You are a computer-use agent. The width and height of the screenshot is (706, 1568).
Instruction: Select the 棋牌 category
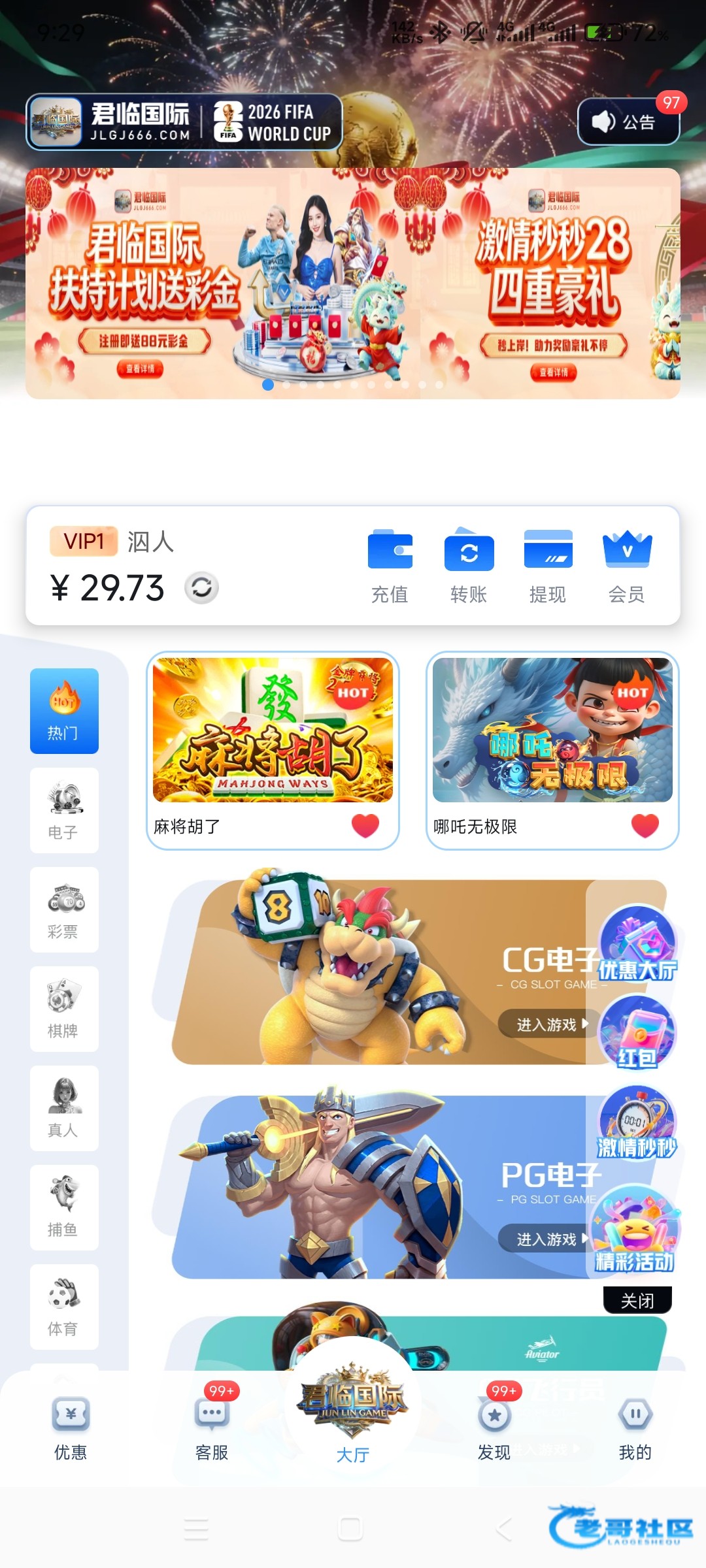[64, 1009]
